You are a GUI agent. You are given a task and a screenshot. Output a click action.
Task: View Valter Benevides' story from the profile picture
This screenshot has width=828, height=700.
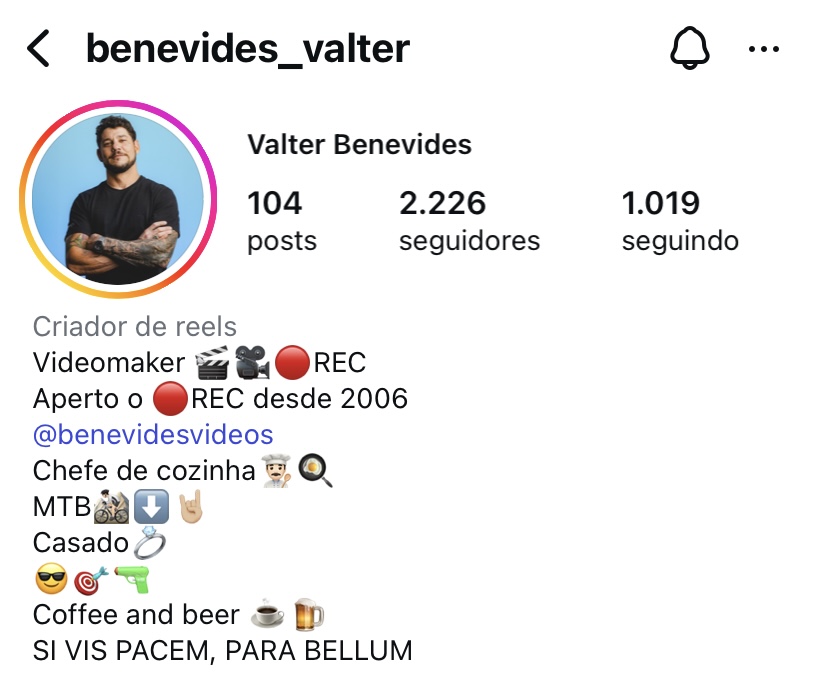(x=118, y=199)
